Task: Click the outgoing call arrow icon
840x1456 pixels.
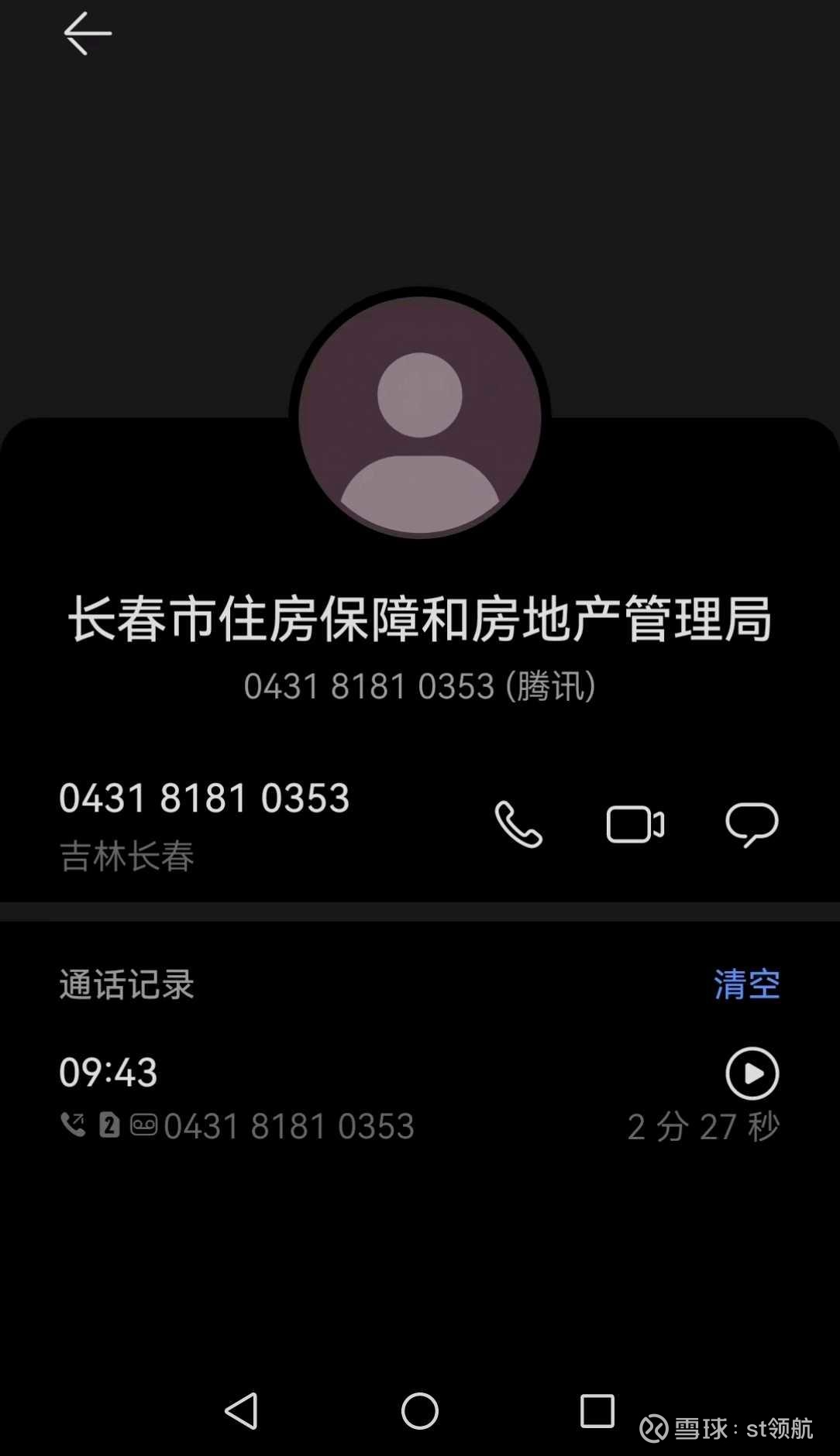Action: click(x=74, y=1125)
